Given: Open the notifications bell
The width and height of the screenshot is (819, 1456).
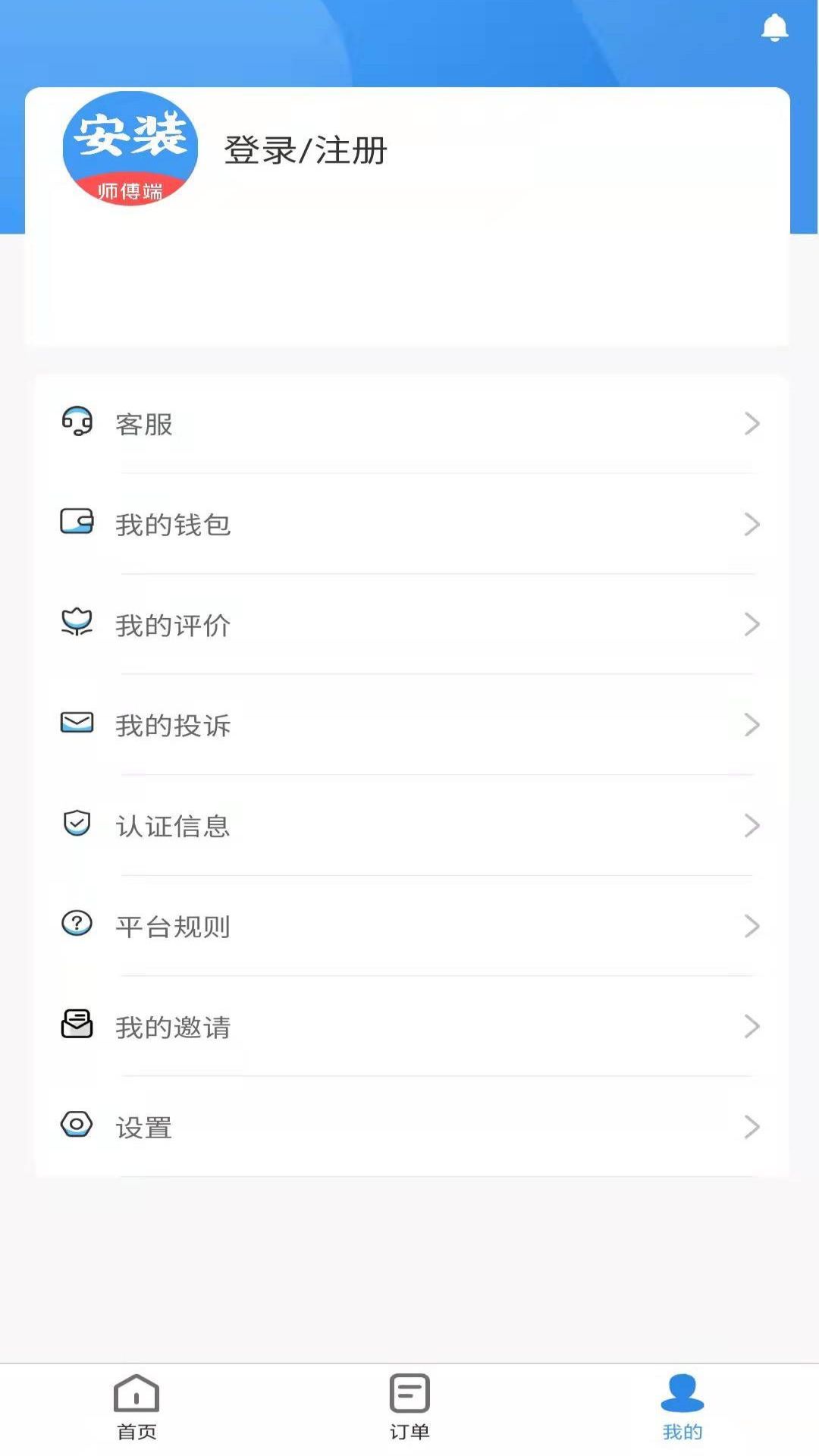Looking at the screenshot, I should tap(774, 28).
